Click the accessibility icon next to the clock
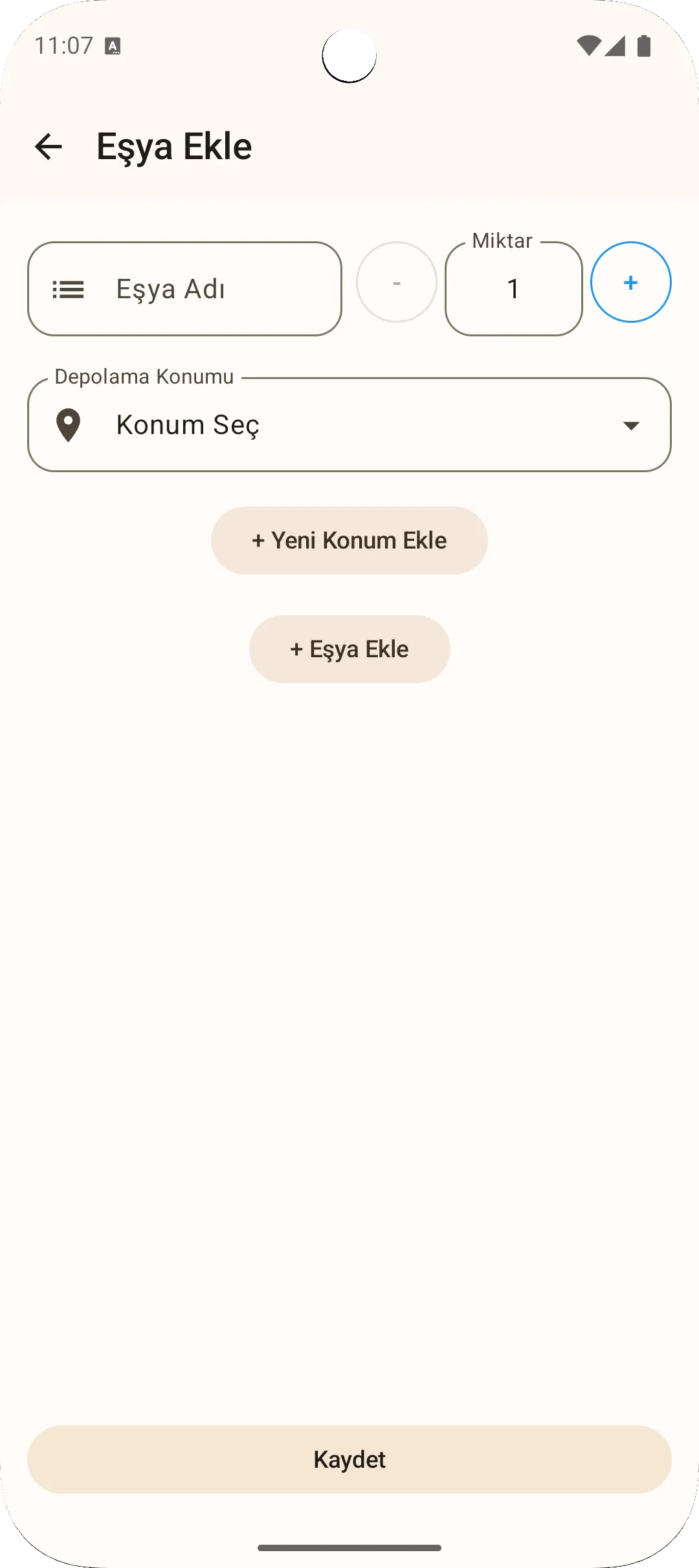The image size is (699, 1568). coord(113,45)
